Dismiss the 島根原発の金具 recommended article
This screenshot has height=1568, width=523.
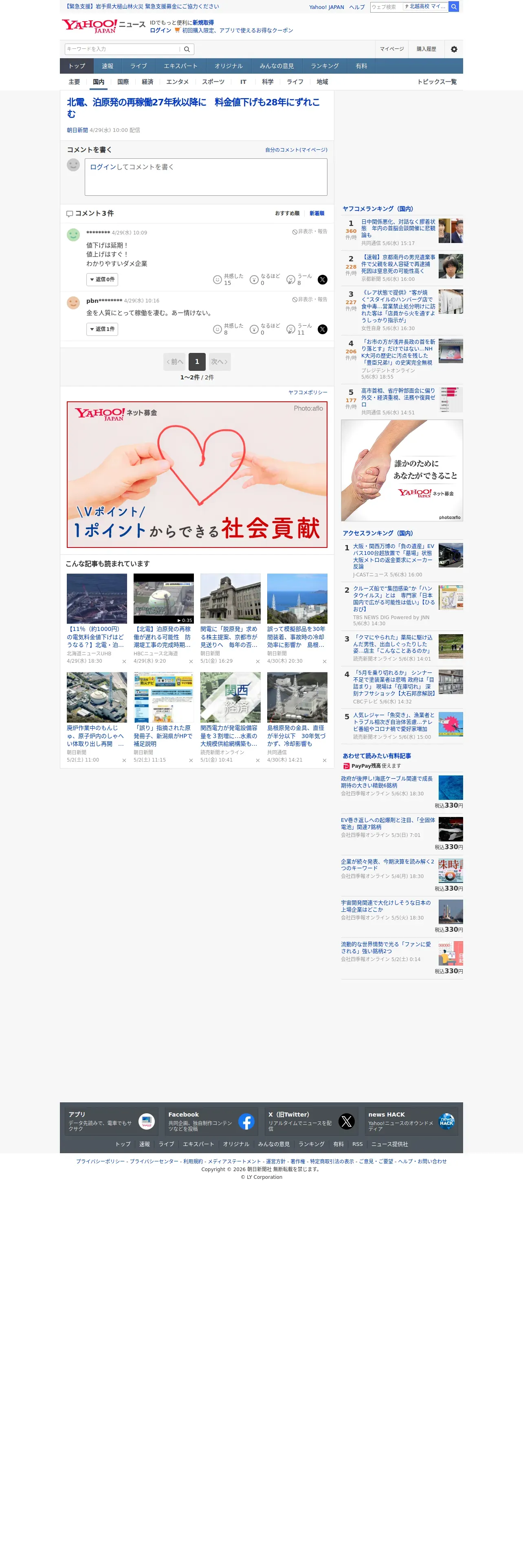[x=325, y=760]
